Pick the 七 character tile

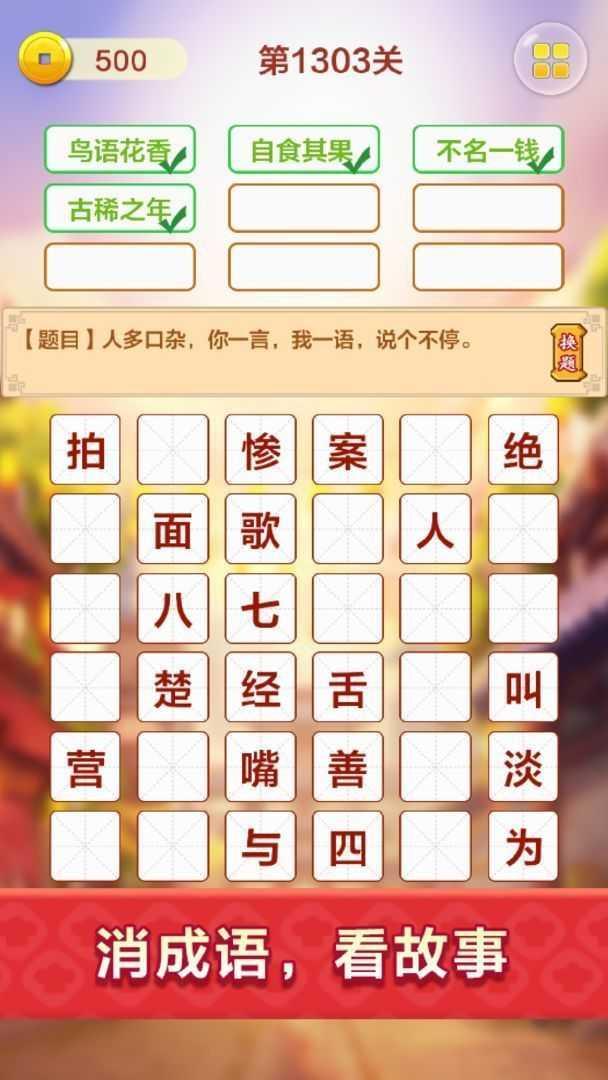[260, 608]
